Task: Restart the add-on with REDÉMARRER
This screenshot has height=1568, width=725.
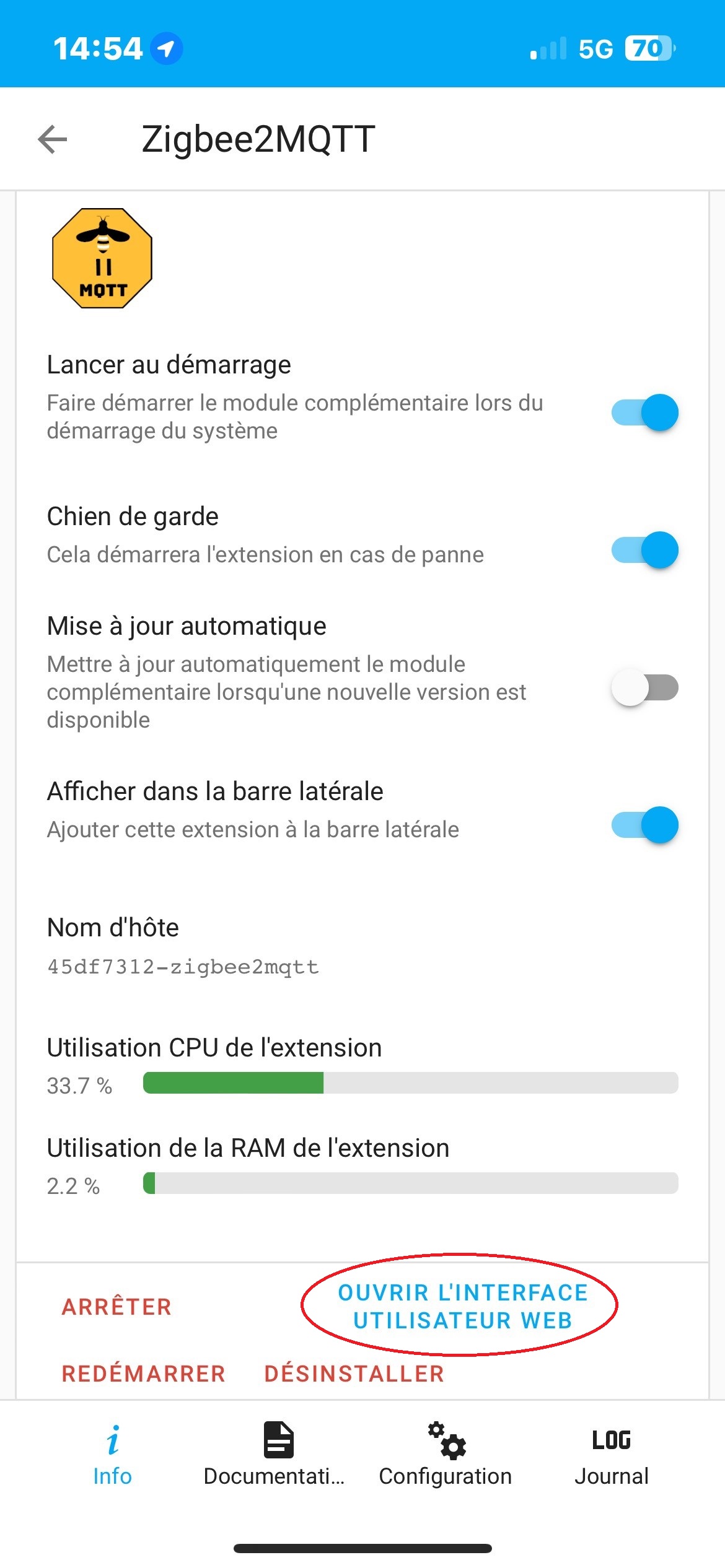Action: click(144, 1374)
